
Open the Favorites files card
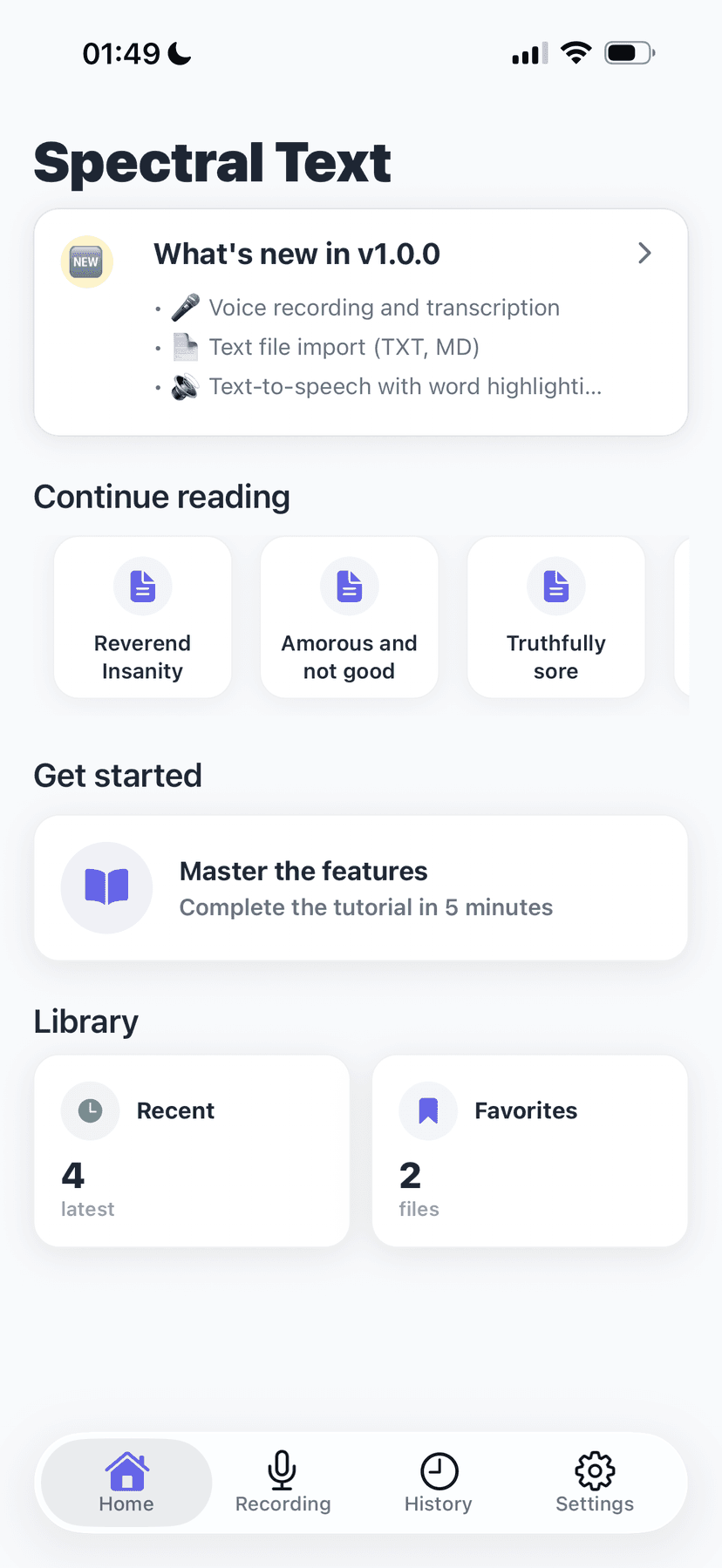(528, 1151)
